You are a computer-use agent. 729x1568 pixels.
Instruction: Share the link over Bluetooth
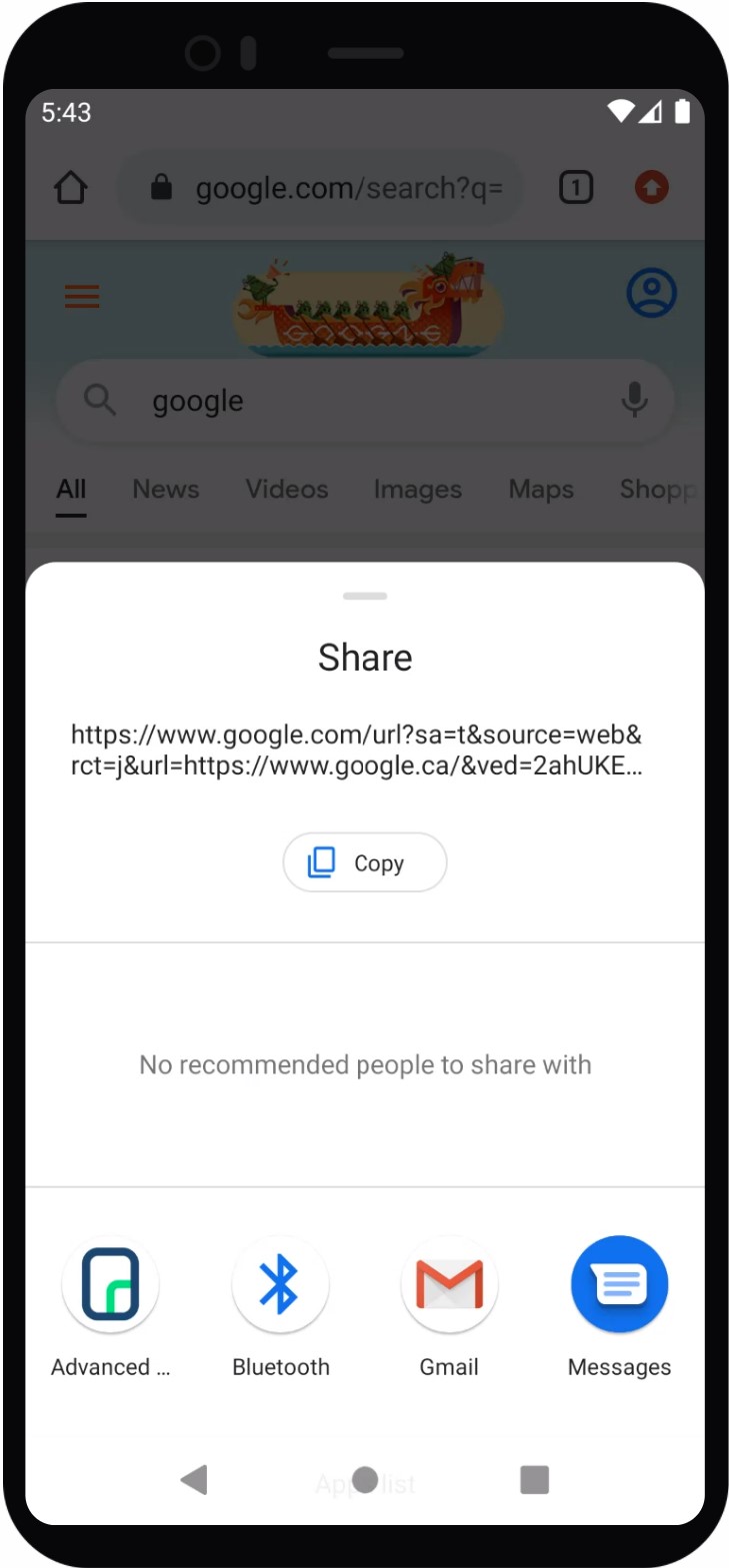280,1285
